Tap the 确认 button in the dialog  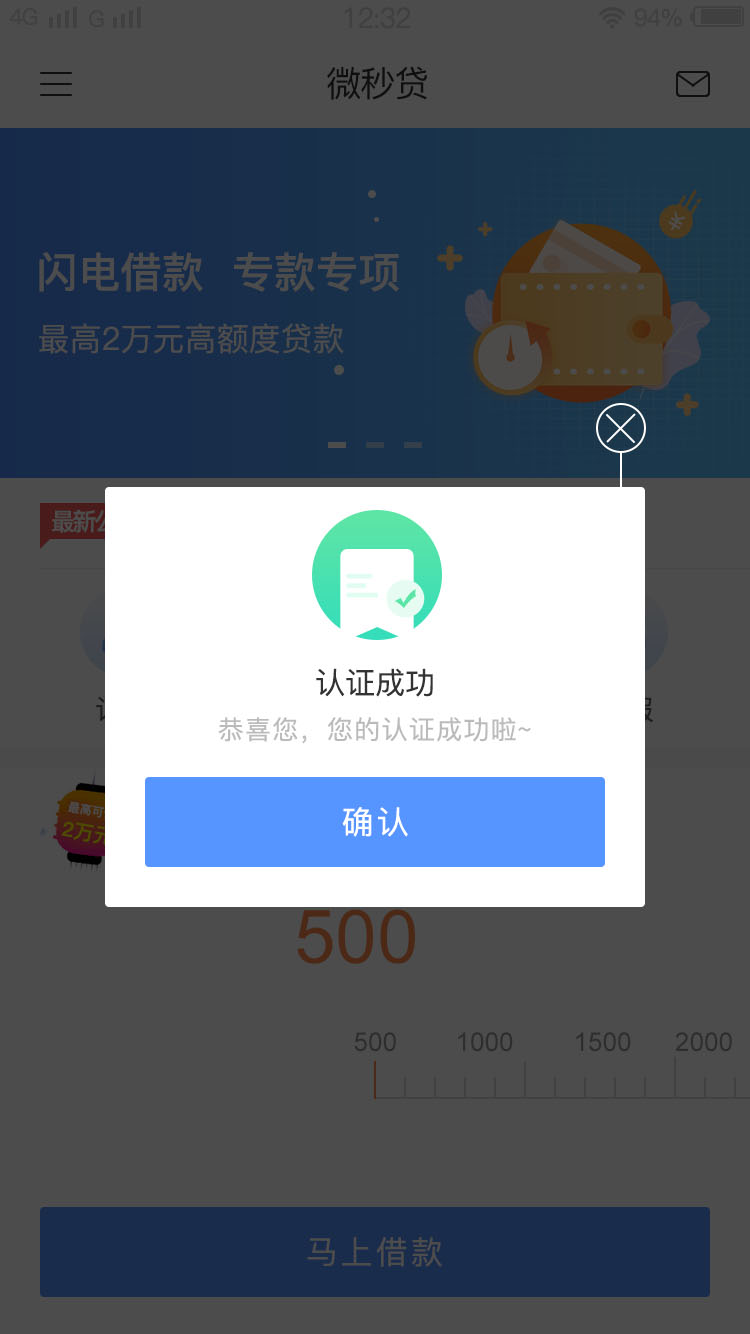375,822
